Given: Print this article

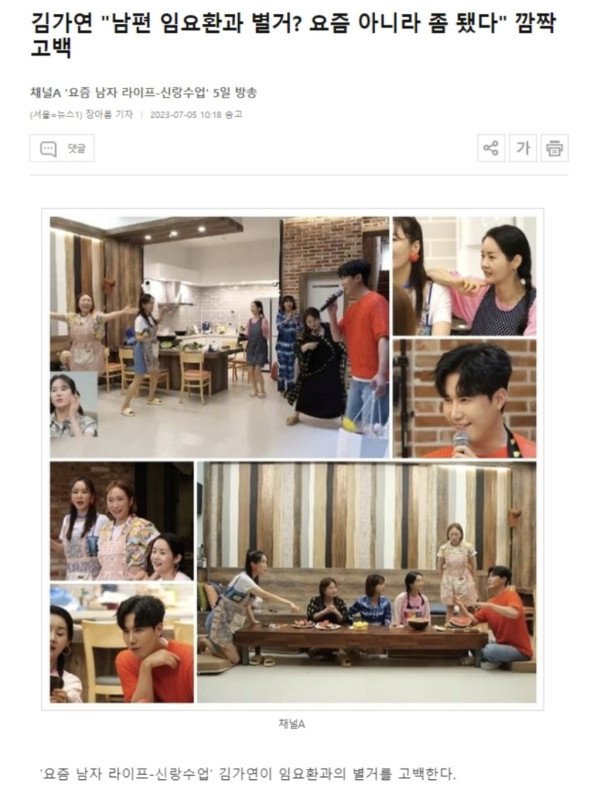Looking at the screenshot, I should point(554,148).
